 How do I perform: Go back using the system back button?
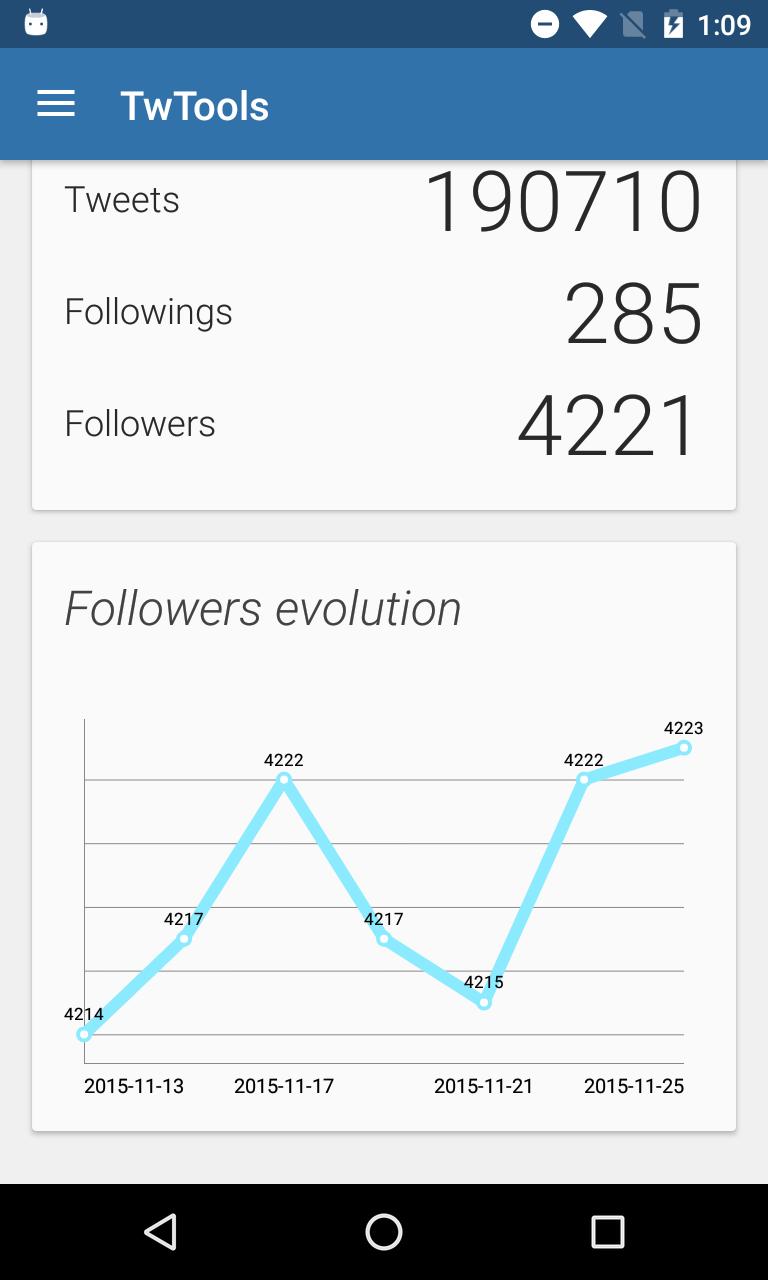pyautogui.click(x=160, y=1232)
